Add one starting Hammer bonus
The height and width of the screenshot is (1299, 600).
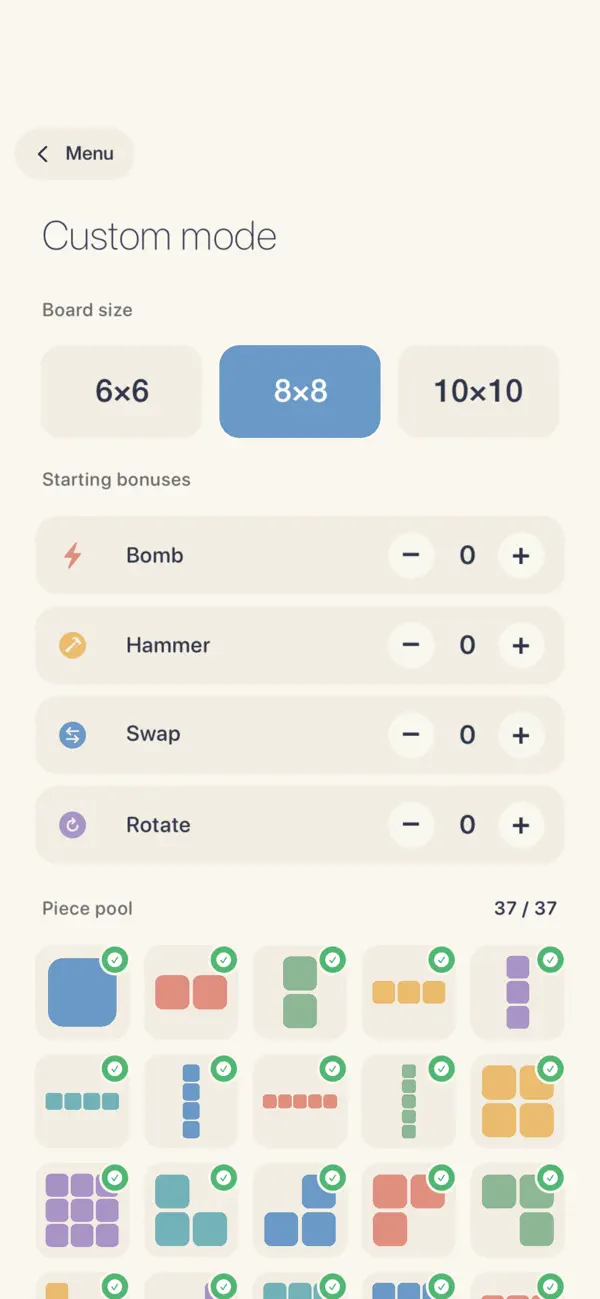[x=521, y=646]
